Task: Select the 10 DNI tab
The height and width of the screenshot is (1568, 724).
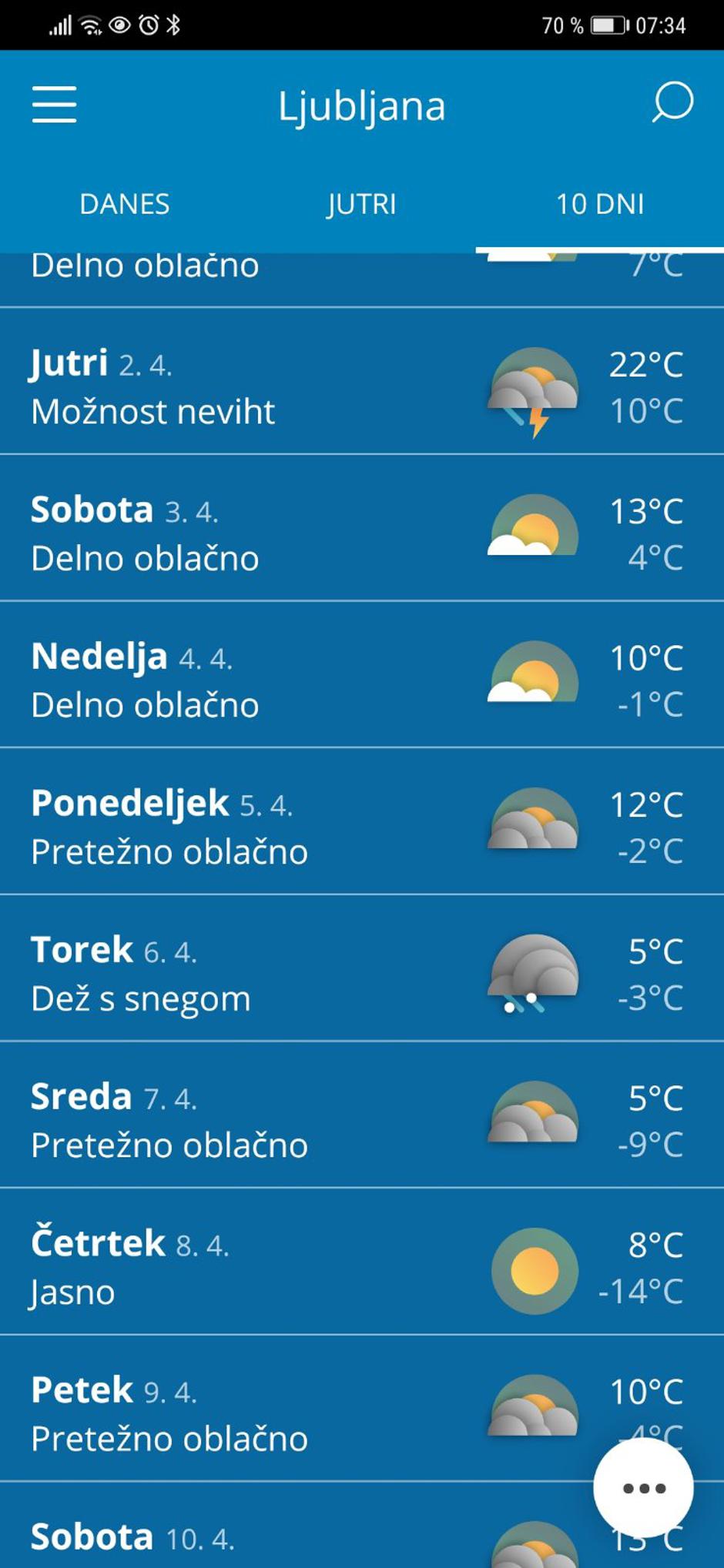Action: click(x=600, y=204)
